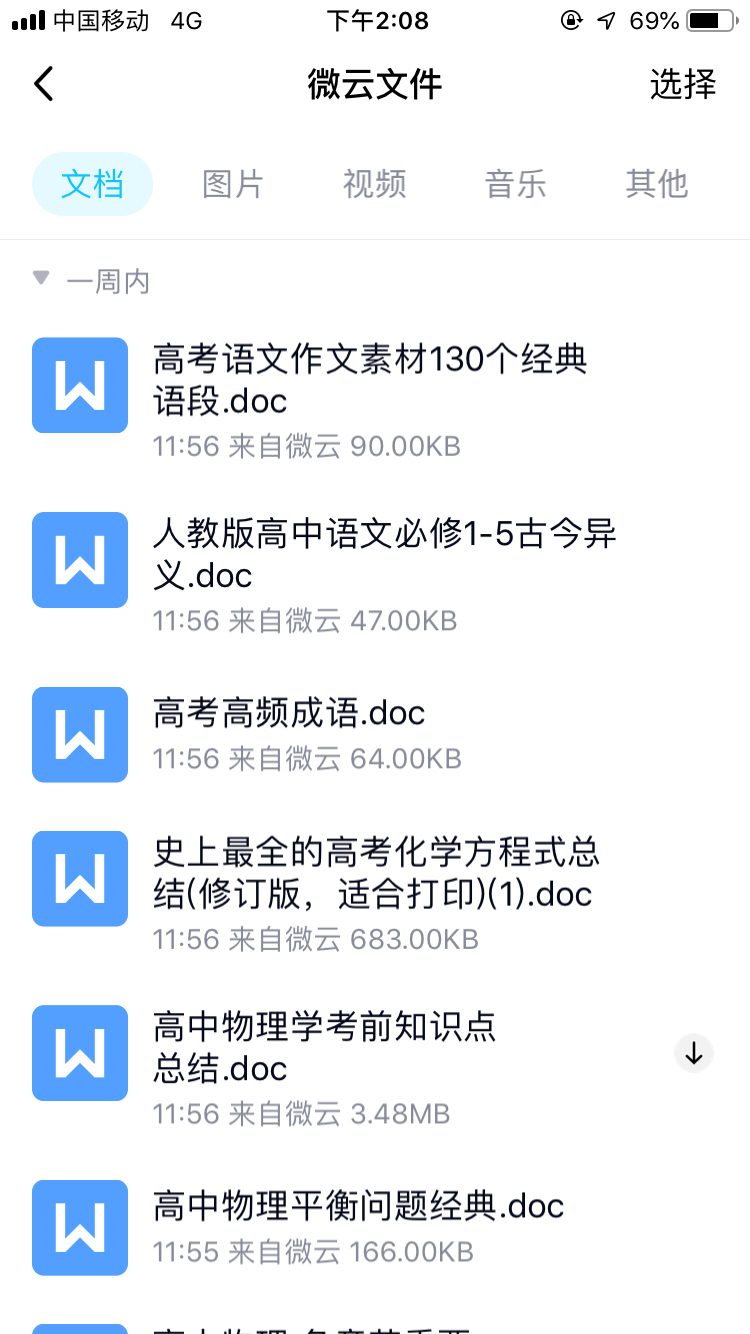Tap 选择 to select files
The height and width of the screenshot is (1334, 750).
683,84
